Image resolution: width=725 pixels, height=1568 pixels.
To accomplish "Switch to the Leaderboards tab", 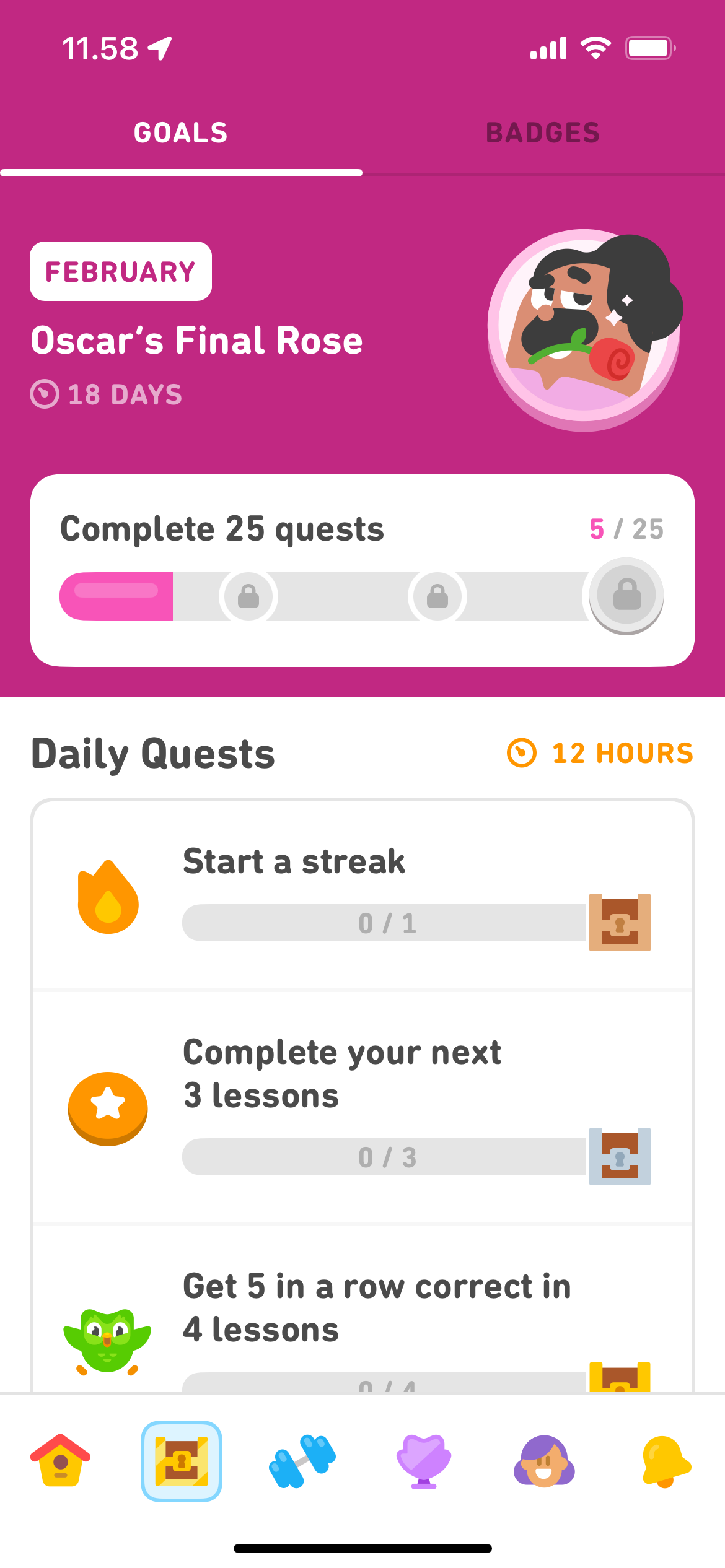I will (x=424, y=1461).
